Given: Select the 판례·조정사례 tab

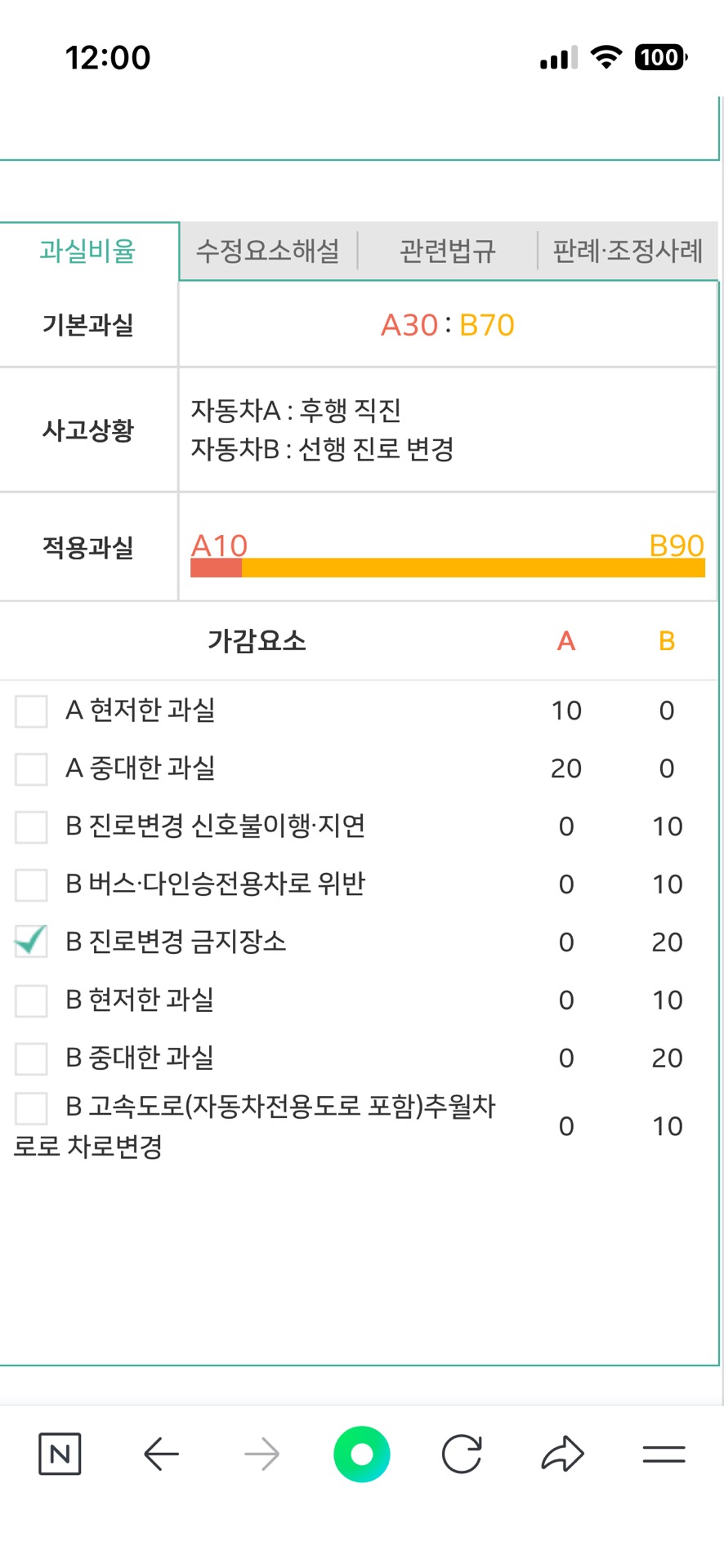Looking at the screenshot, I should (x=628, y=251).
